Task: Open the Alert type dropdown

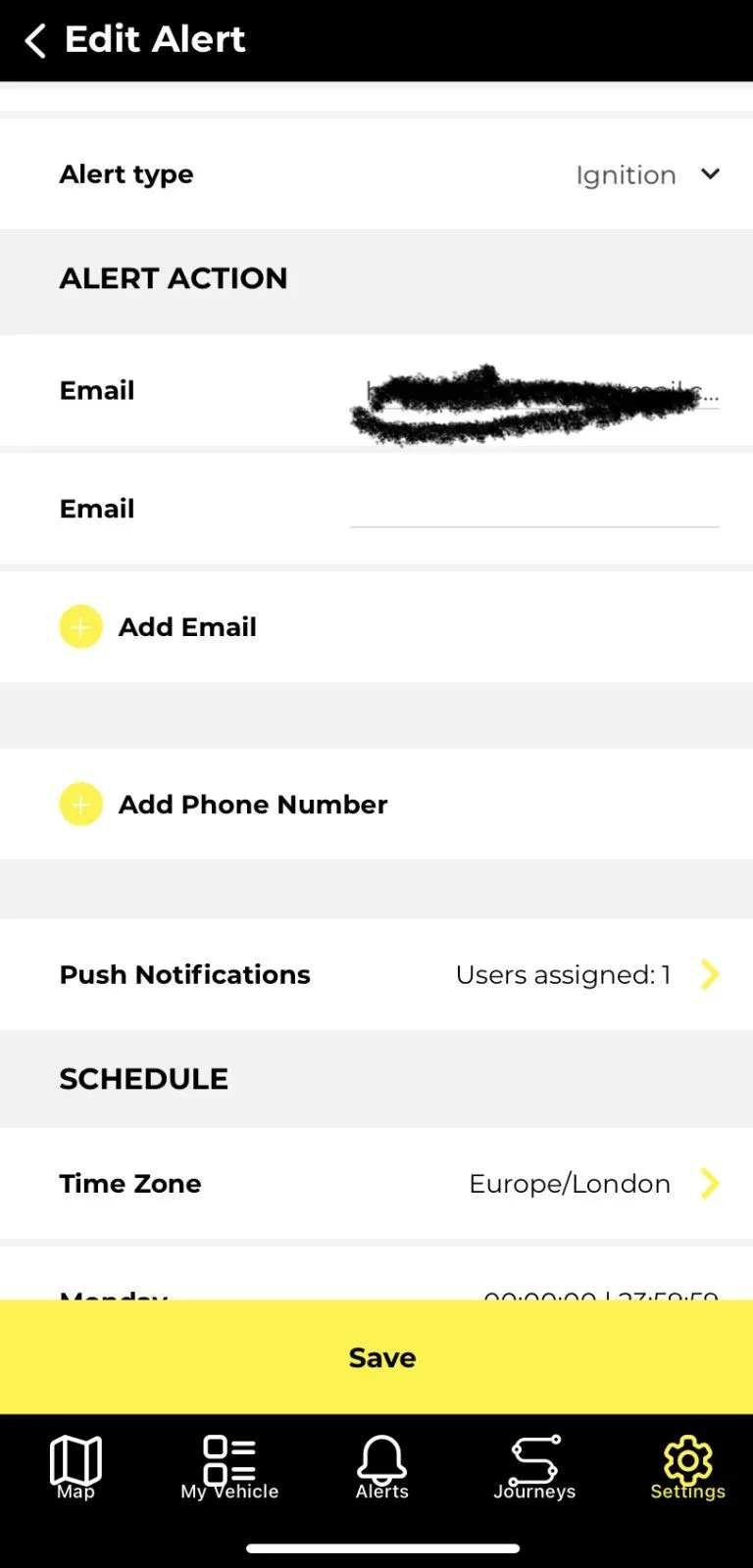Action: pos(647,174)
